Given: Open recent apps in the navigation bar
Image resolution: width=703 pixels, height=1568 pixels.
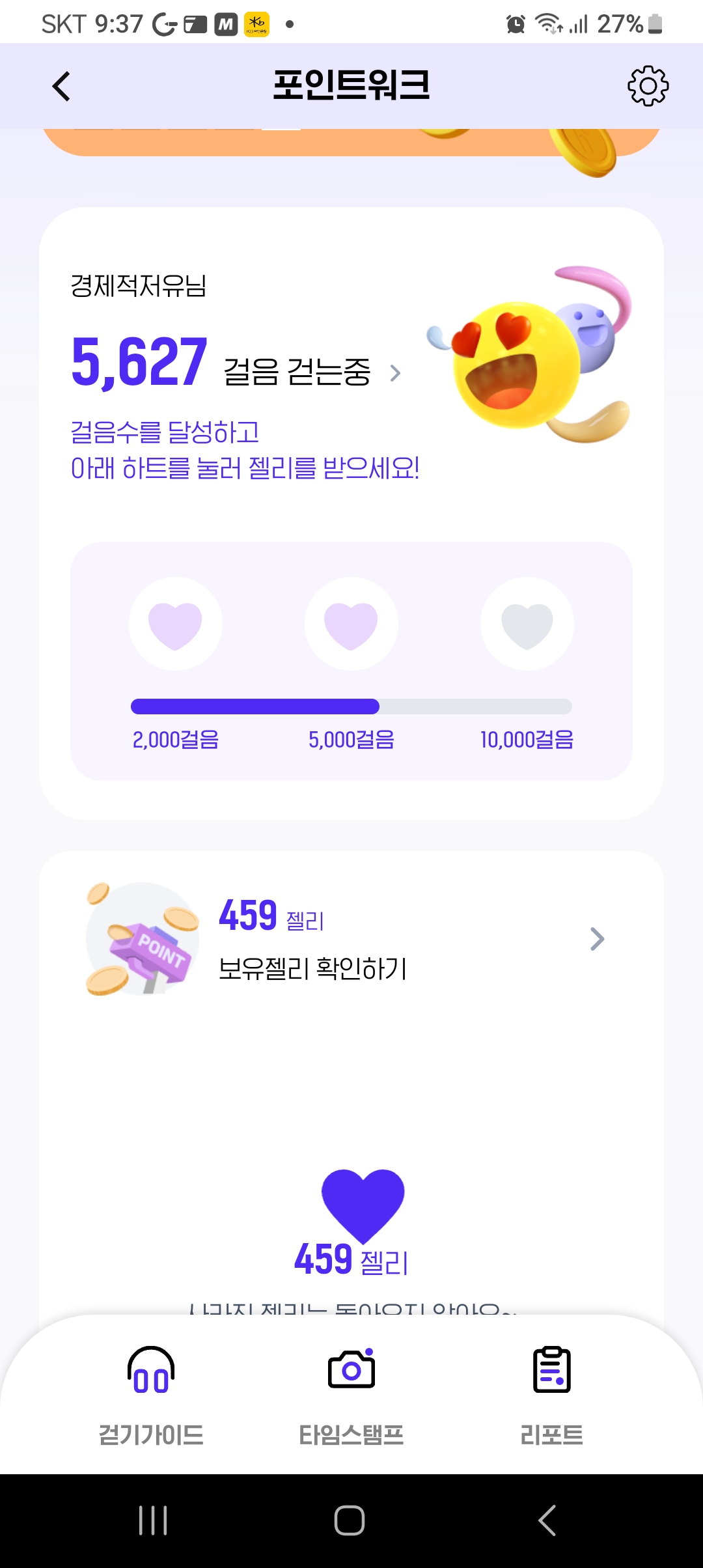Looking at the screenshot, I should [153, 1520].
